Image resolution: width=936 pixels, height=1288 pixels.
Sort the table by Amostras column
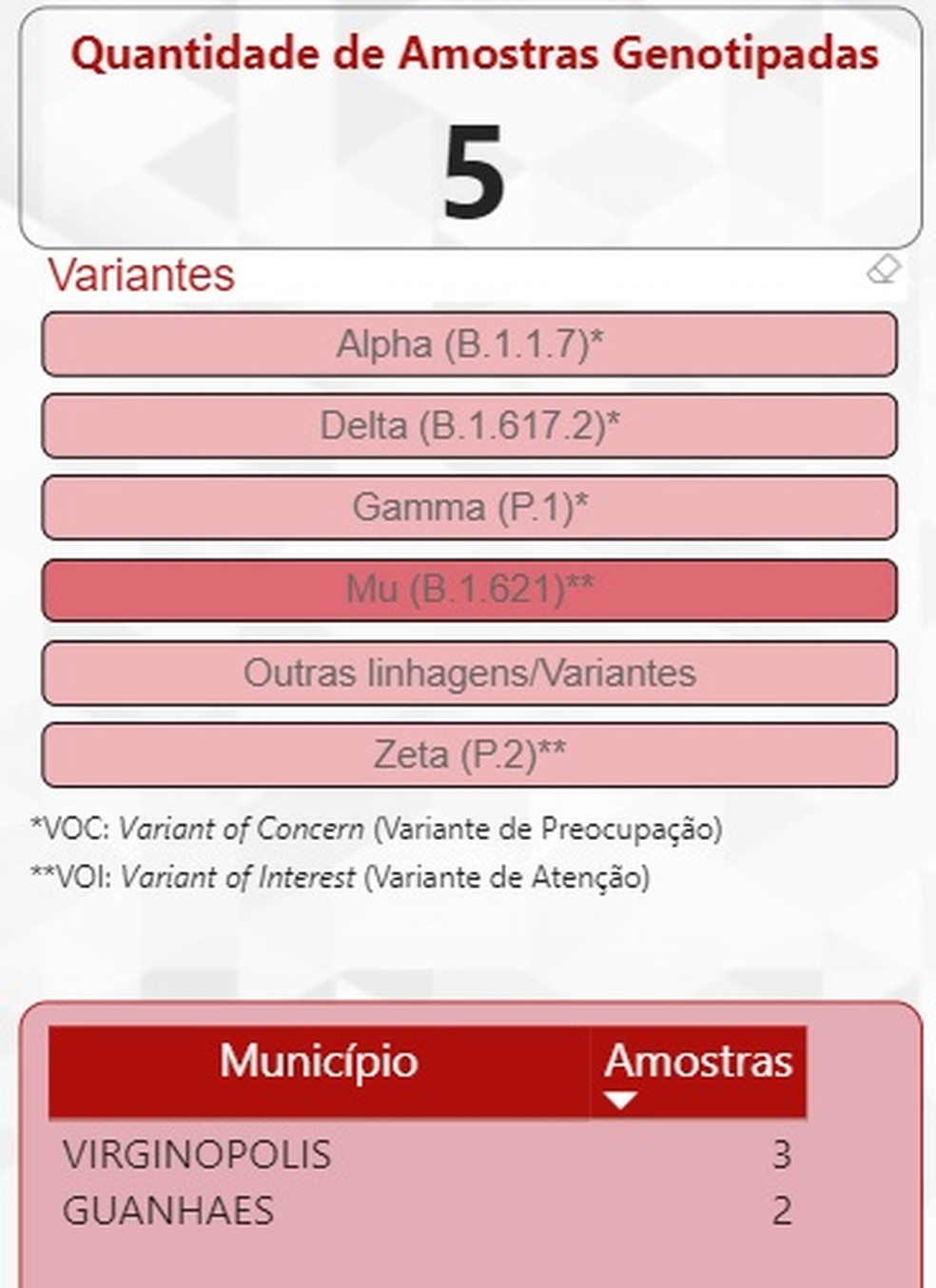point(697,1063)
